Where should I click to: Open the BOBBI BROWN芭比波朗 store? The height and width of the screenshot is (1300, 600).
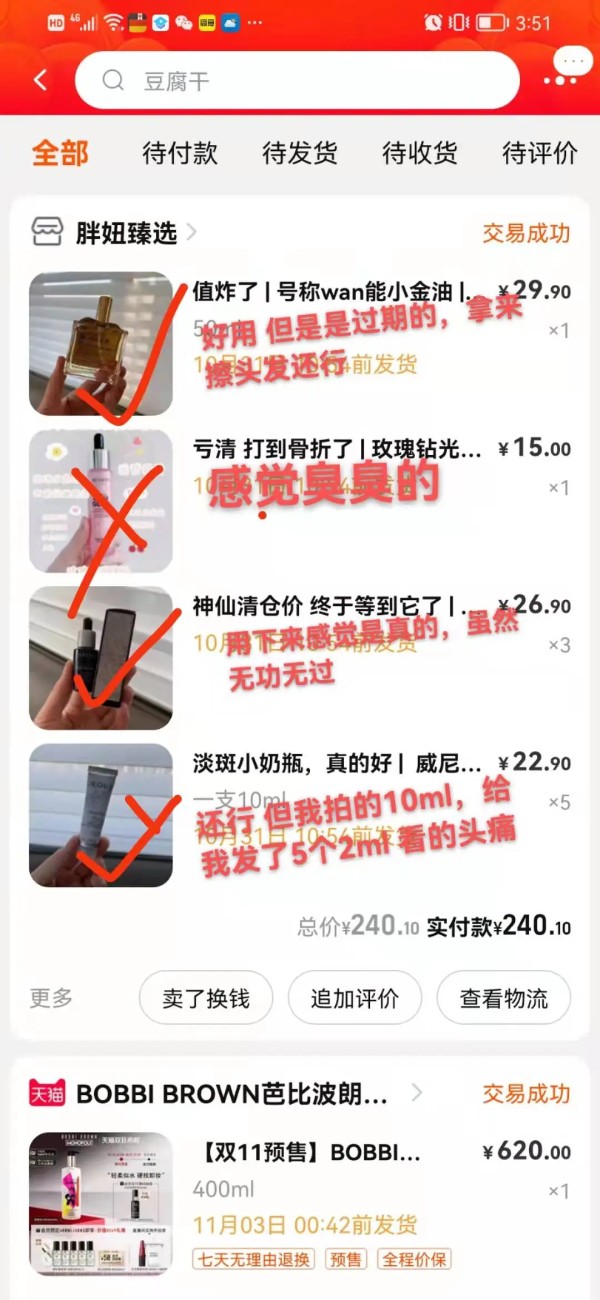coord(231,1094)
